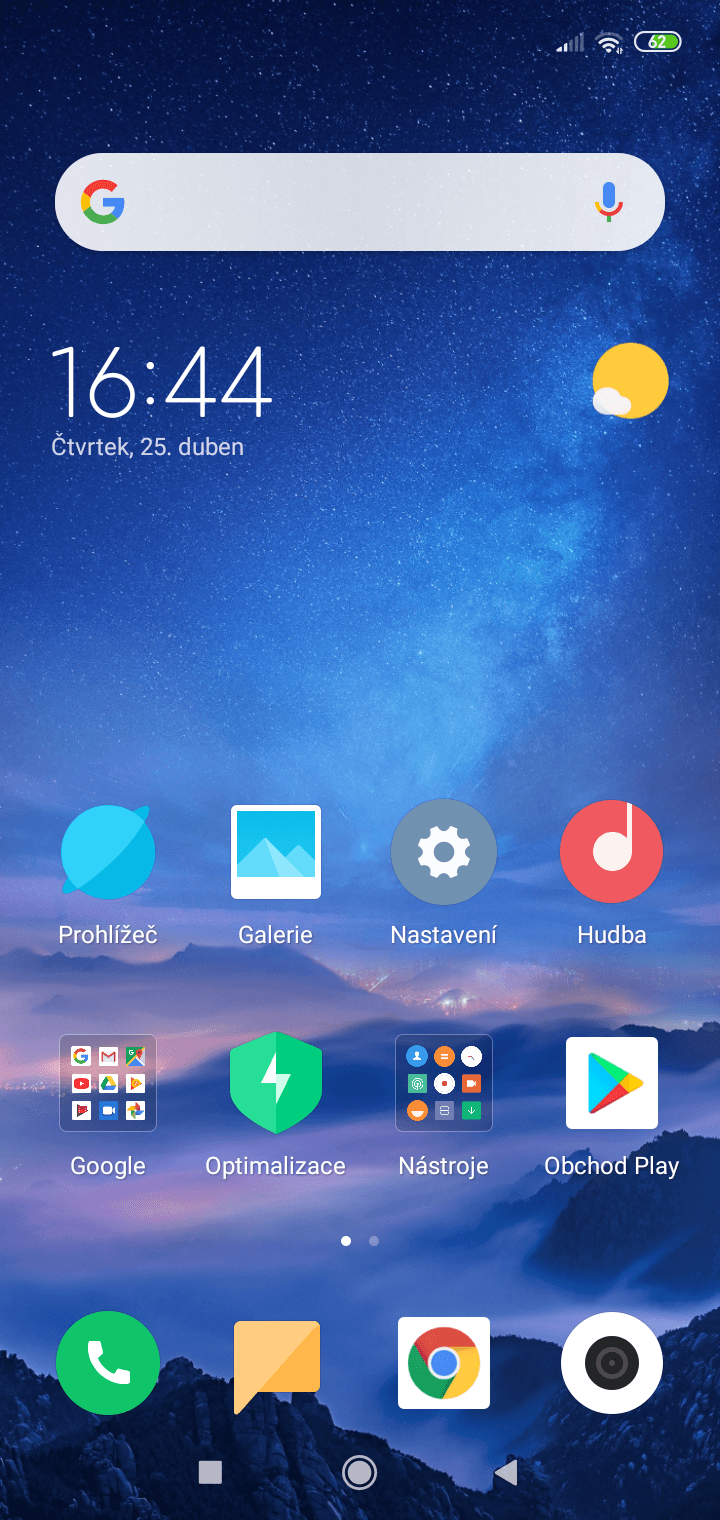This screenshot has width=720, height=1520.
Task: Tap the navigation bar back arrow
Action: (x=506, y=1472)
